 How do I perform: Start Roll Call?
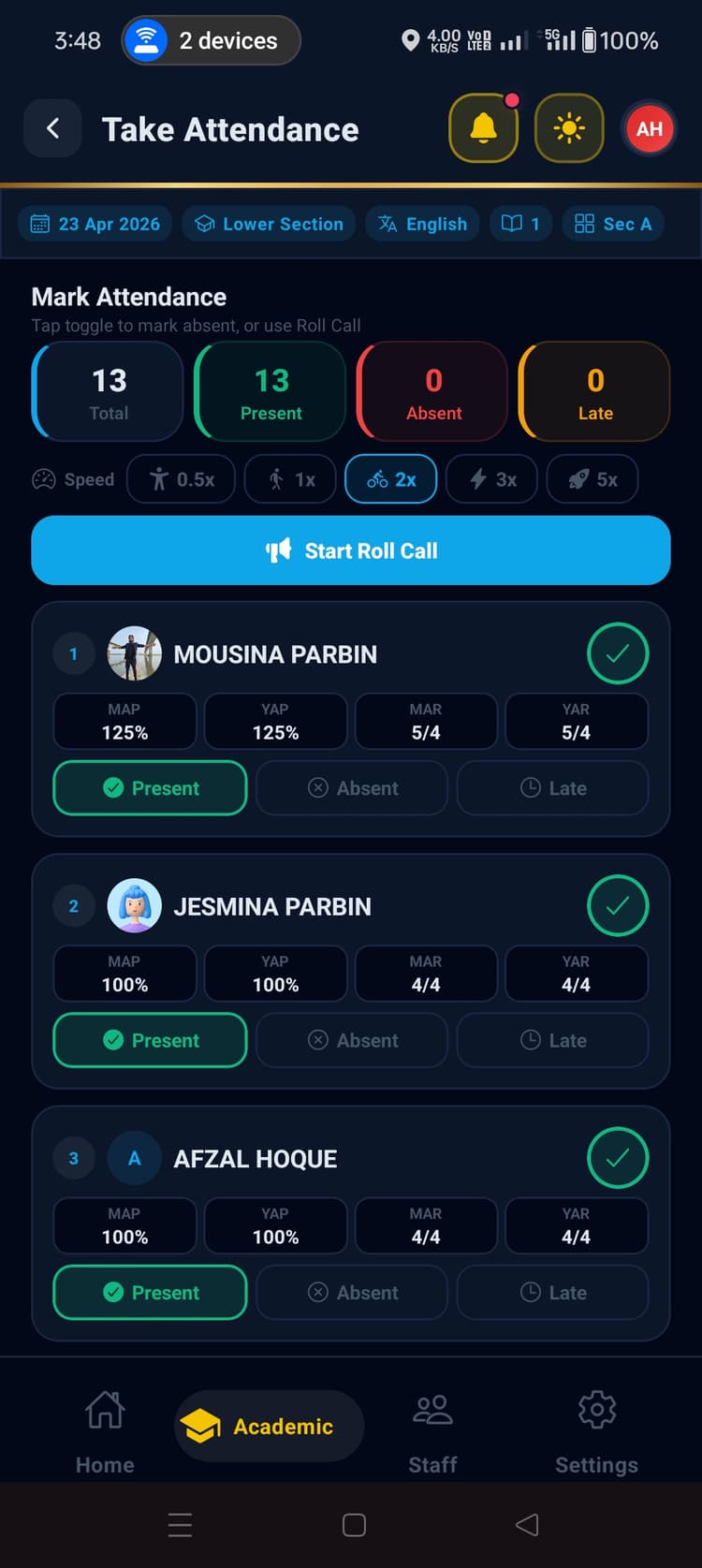[351, 550]
